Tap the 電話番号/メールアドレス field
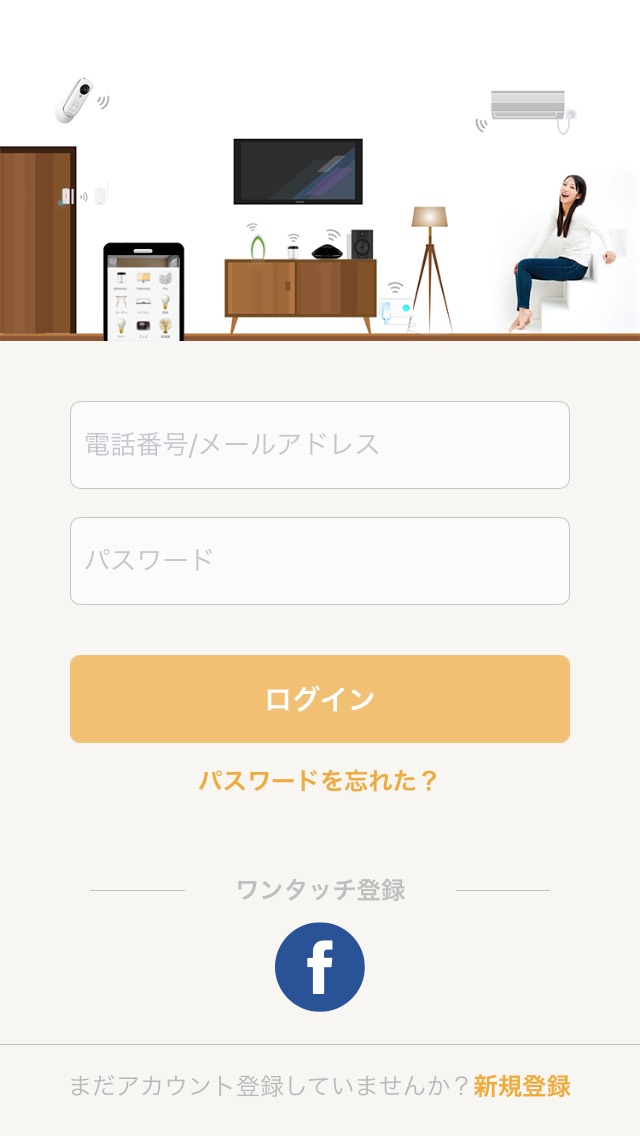640x1136 pixels. (320, 445)
